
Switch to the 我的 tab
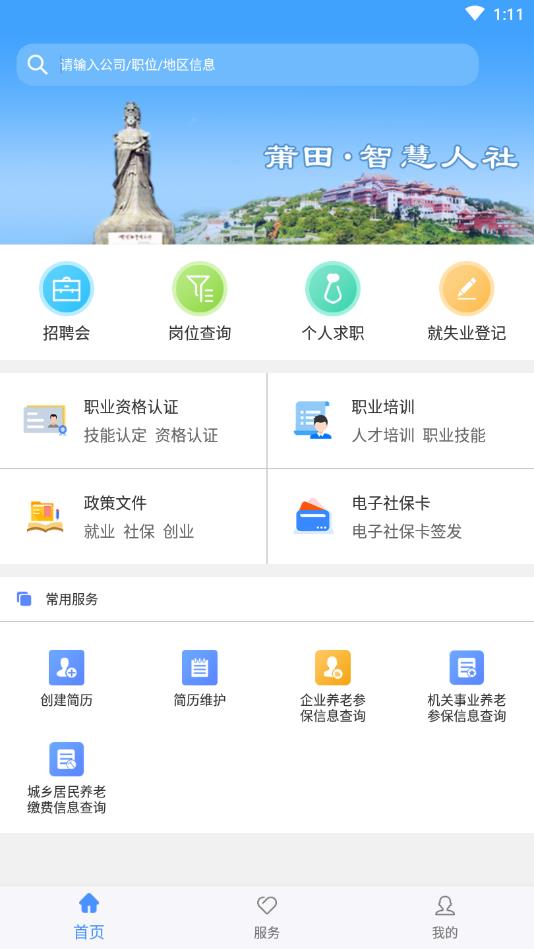pyautogui.click(x=445, y=918)
